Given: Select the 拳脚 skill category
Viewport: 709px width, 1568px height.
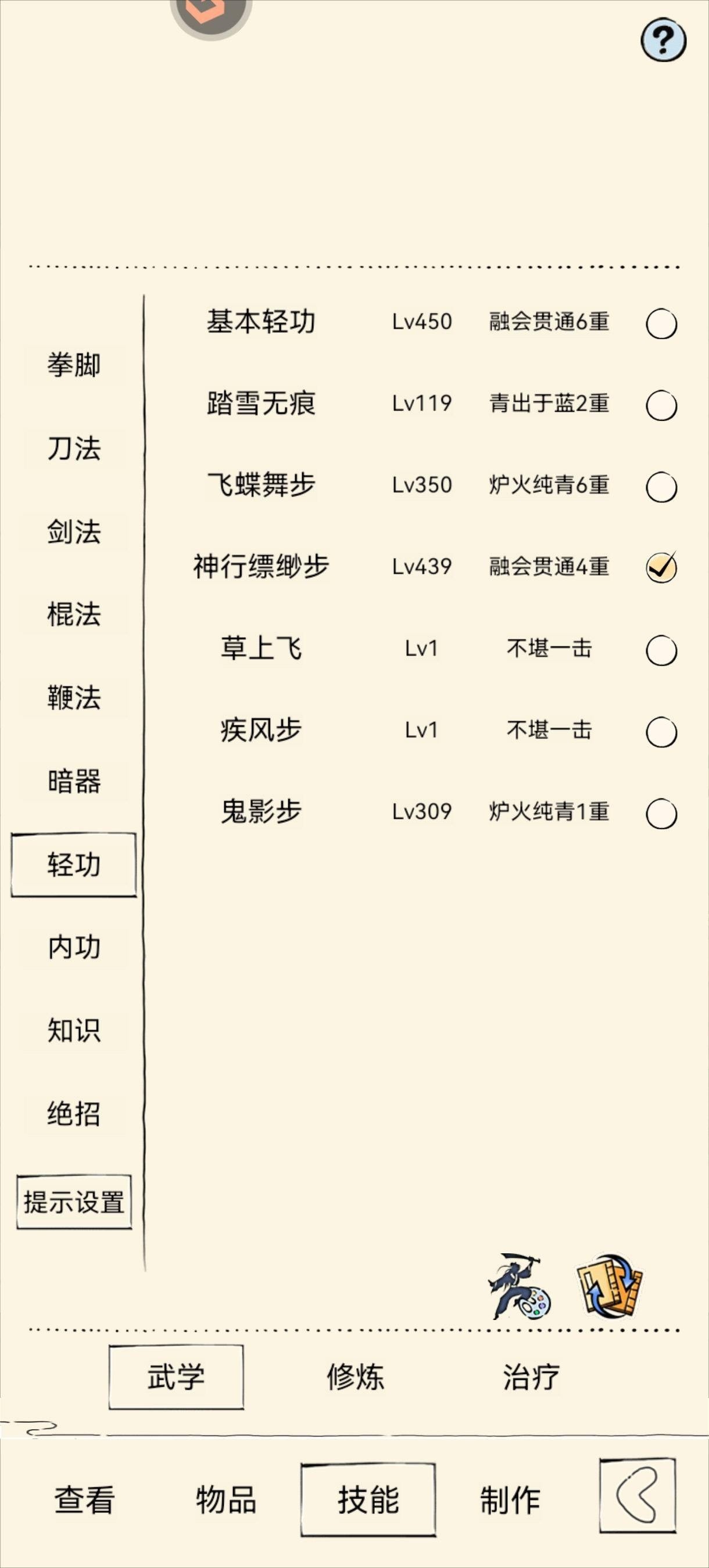Looking at the screenshot, I should (x=74, y=365).
